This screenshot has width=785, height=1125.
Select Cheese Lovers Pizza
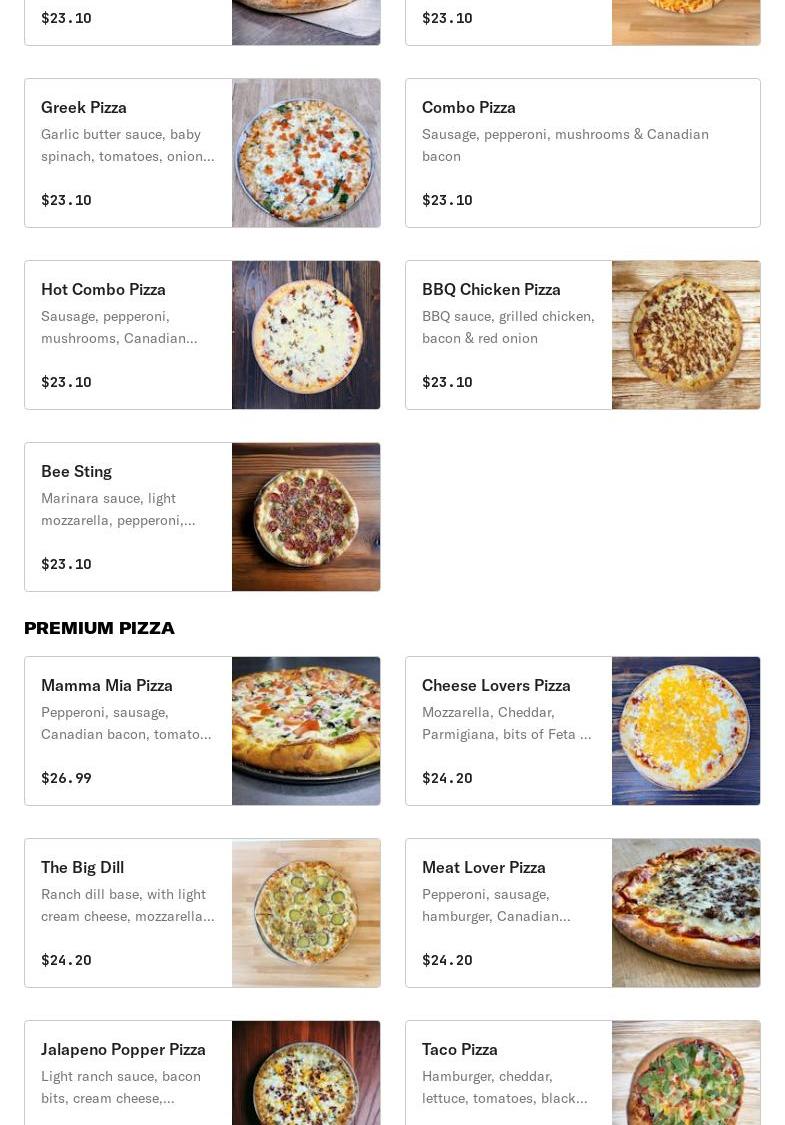tap(582, 731)
